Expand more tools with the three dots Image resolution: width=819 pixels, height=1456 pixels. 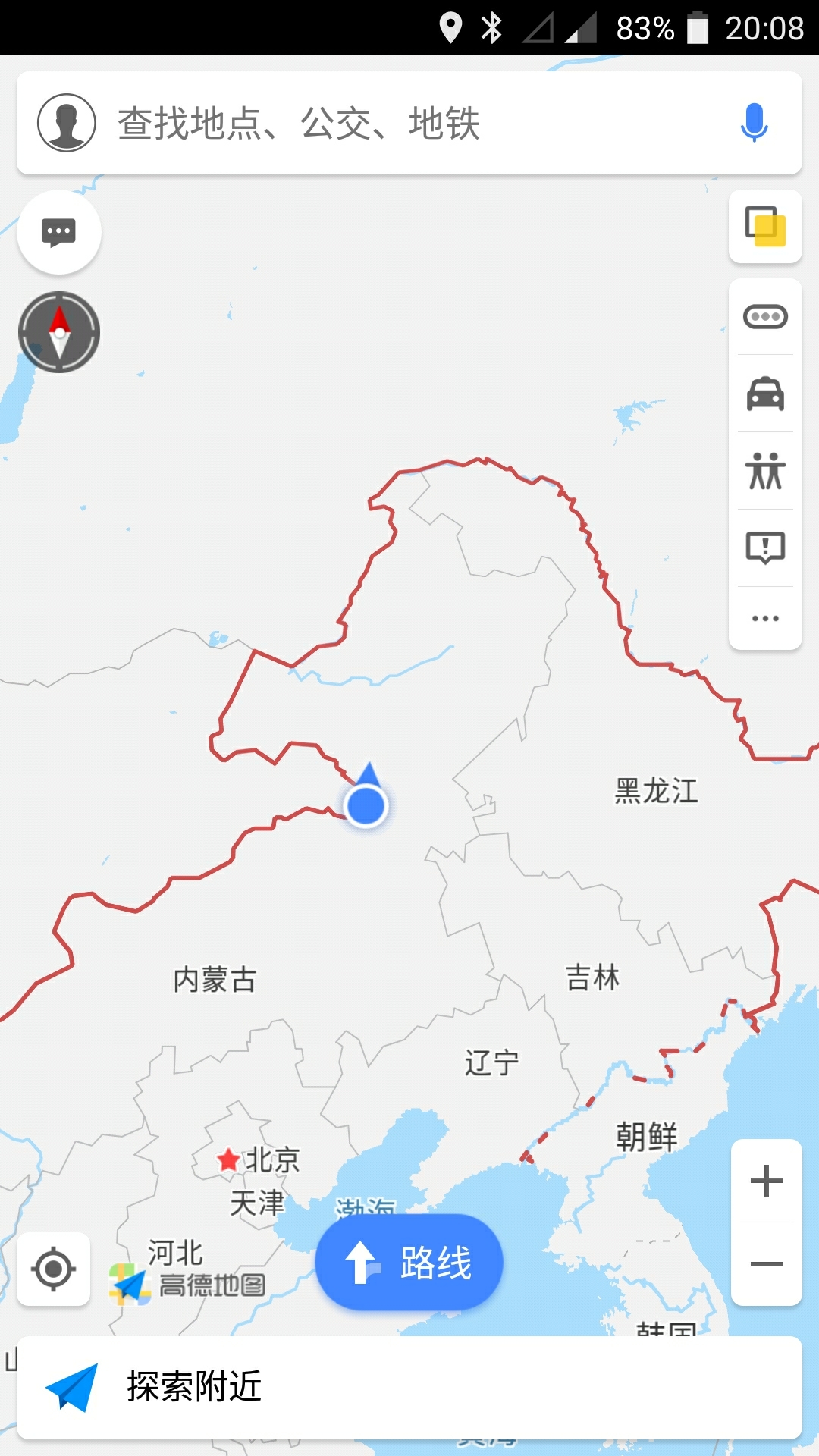point(765,618)
